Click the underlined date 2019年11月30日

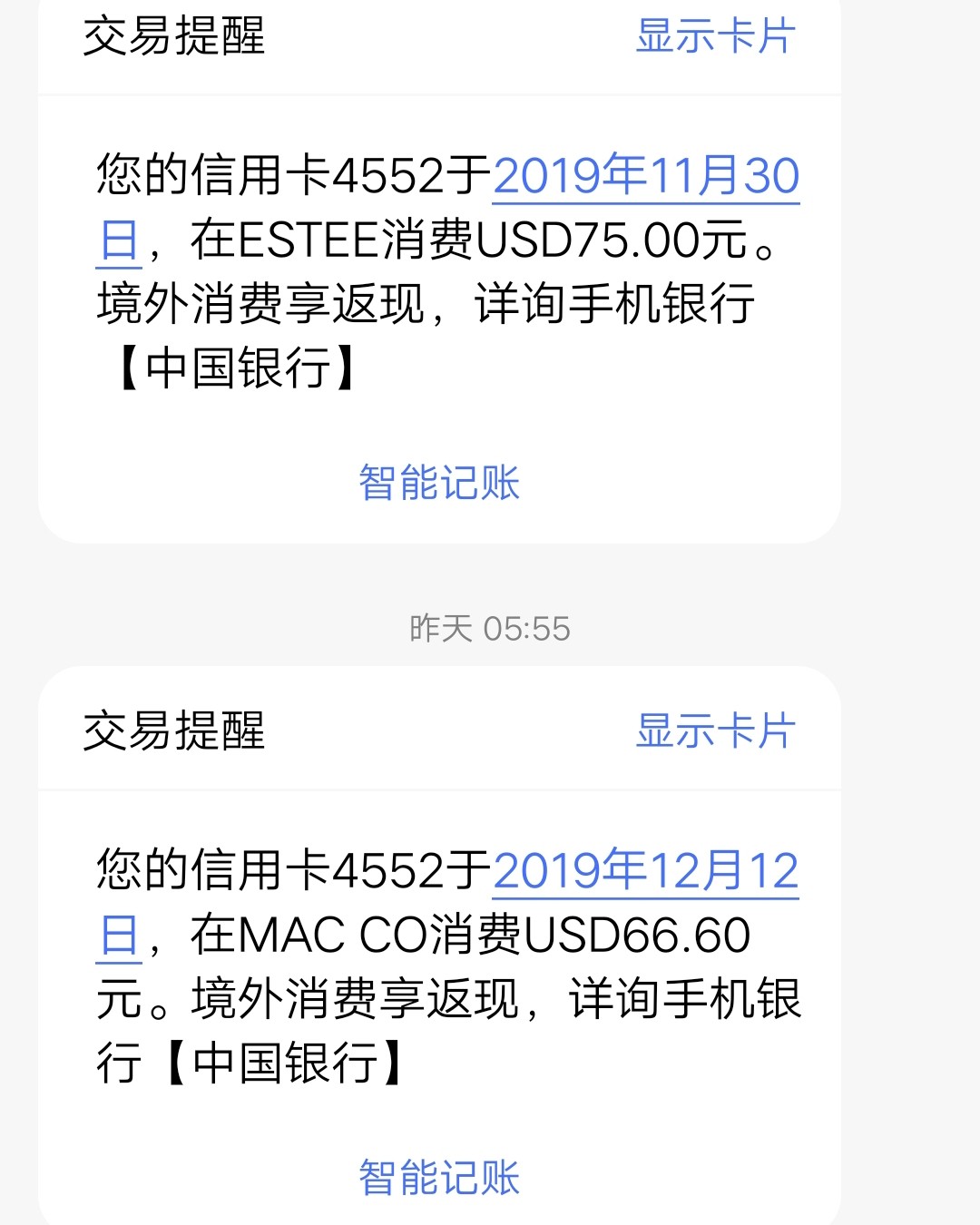[646, 178]
